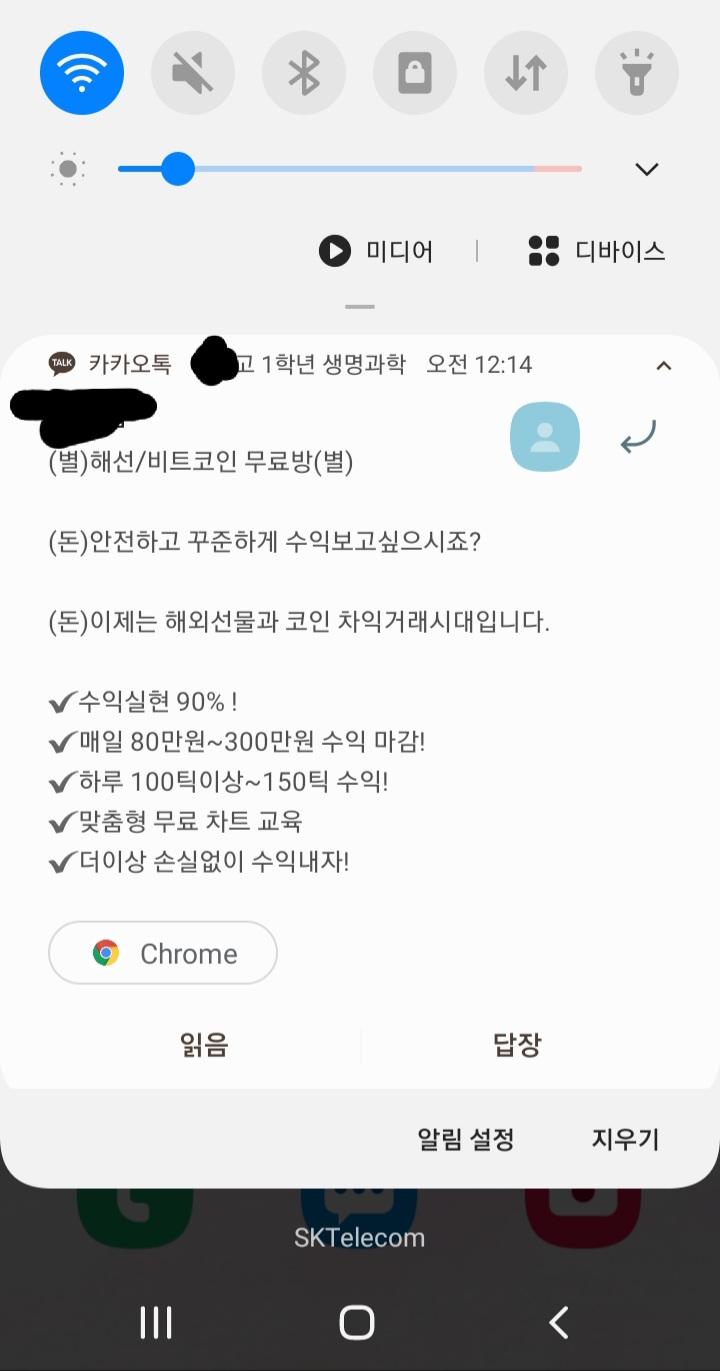
Task: Open the 미디어 panel
Action: tap(376, 251)
